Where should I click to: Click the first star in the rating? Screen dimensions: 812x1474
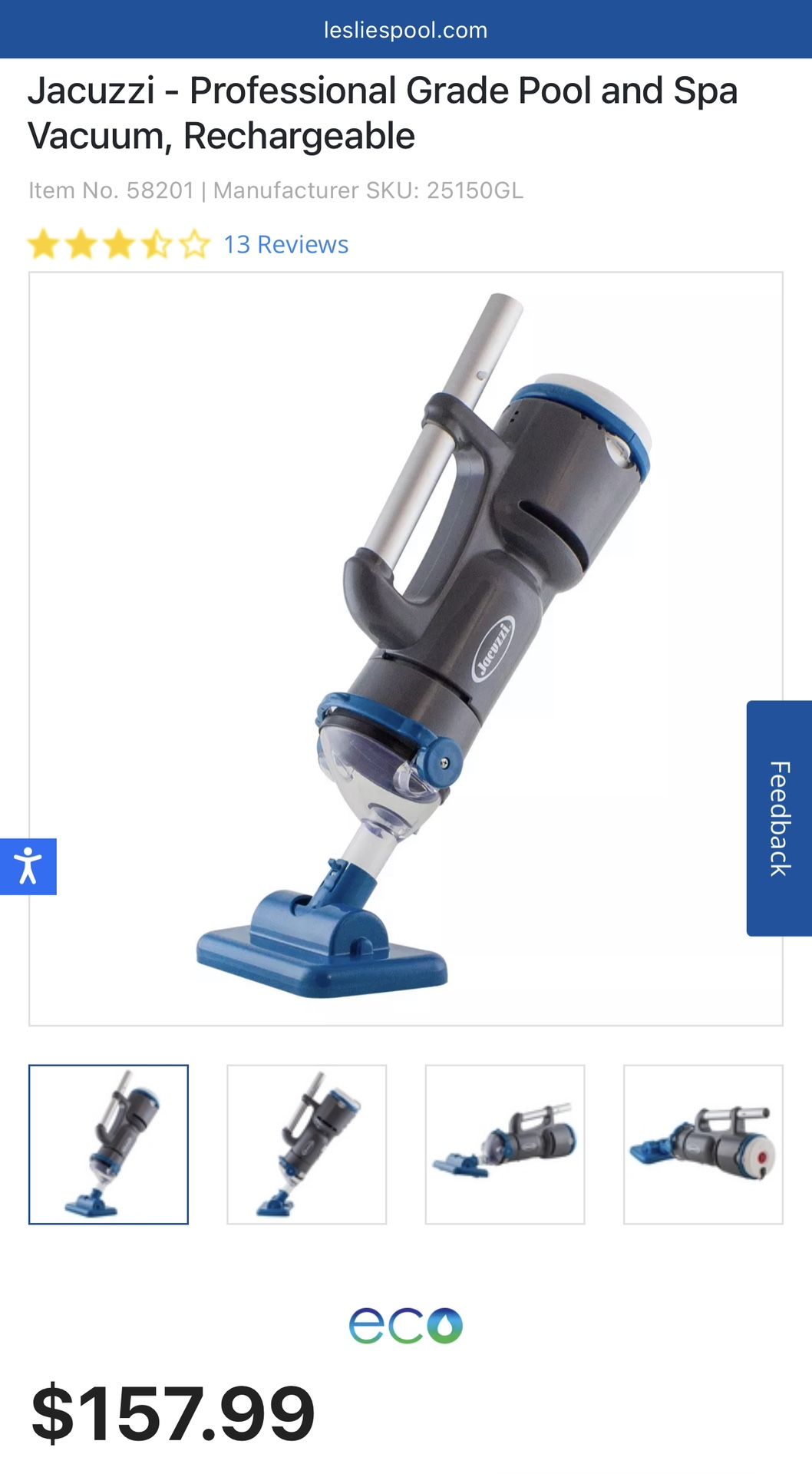42,244
